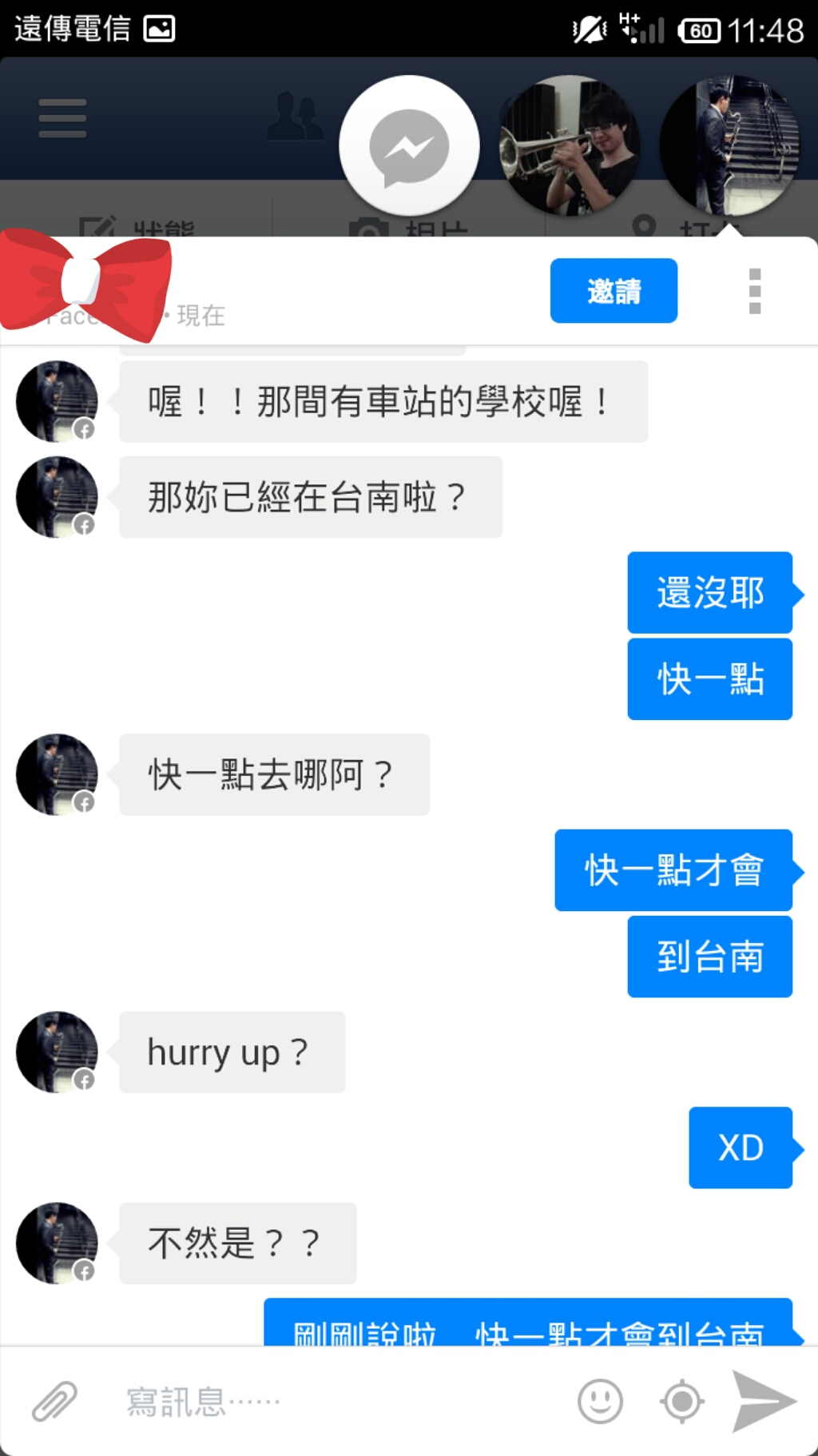Tap the chat head with the staircase photo

[x=729, y=145]
